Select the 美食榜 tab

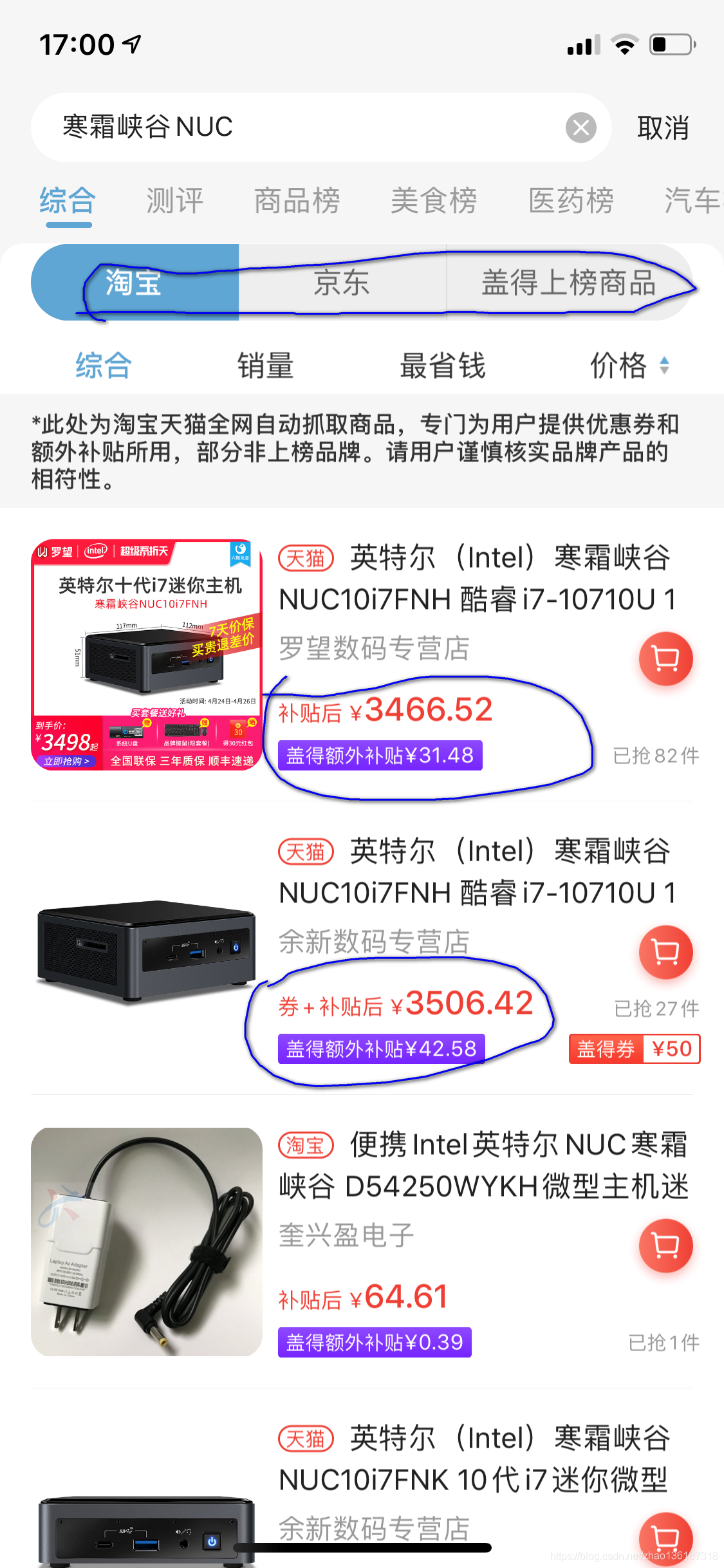(434, 200)
